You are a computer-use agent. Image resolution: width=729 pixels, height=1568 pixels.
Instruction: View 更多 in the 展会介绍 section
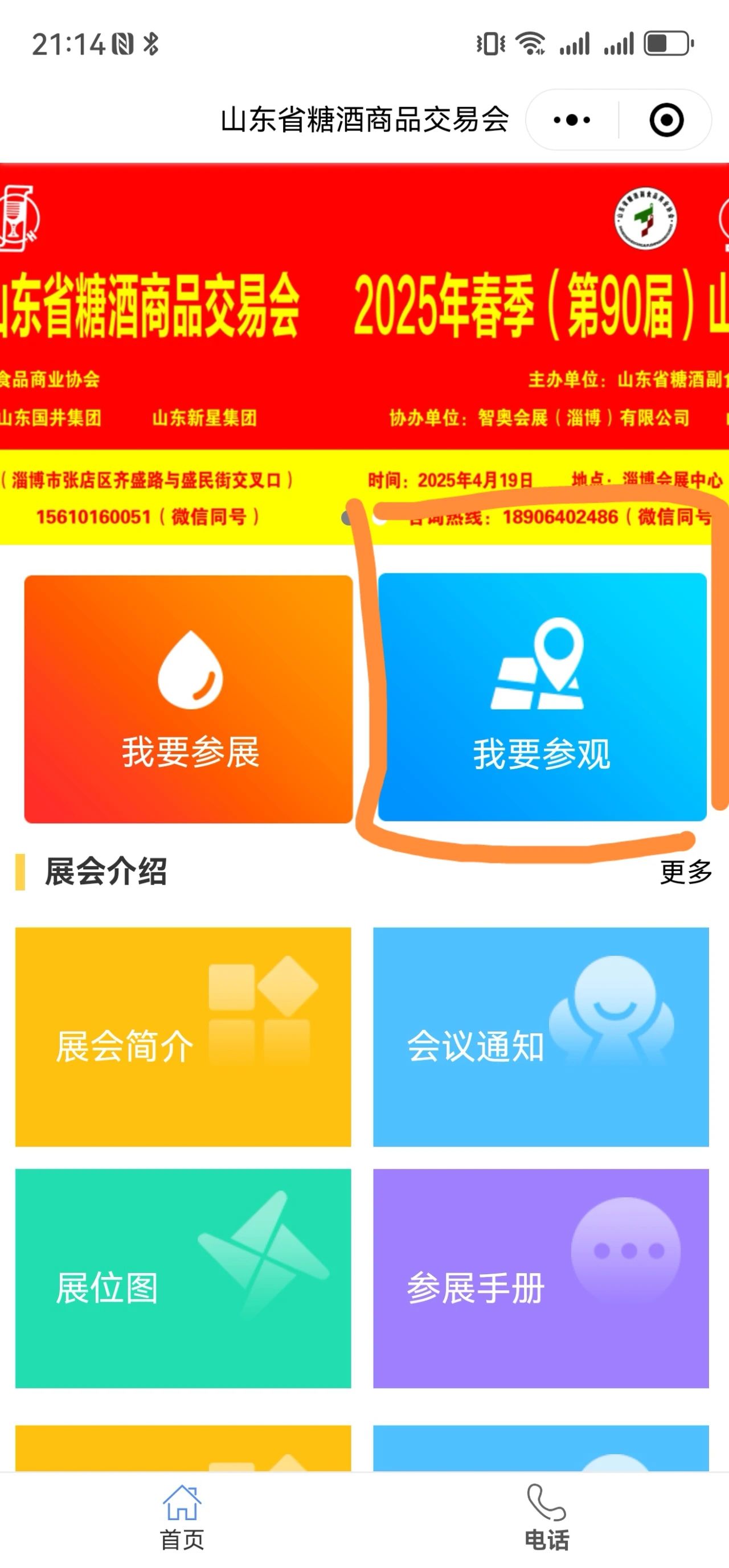[686, 872]
